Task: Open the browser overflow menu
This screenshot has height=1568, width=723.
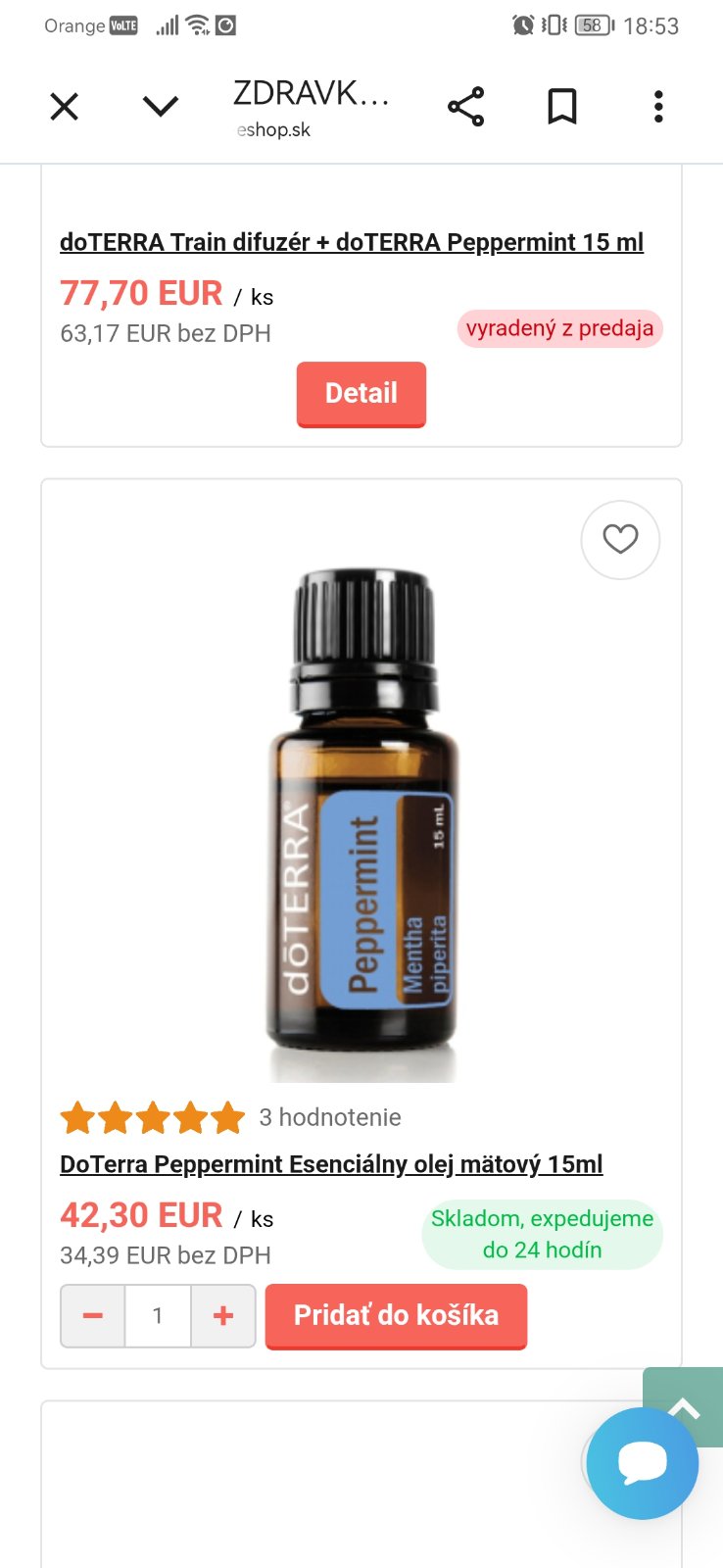Action: 658,106
